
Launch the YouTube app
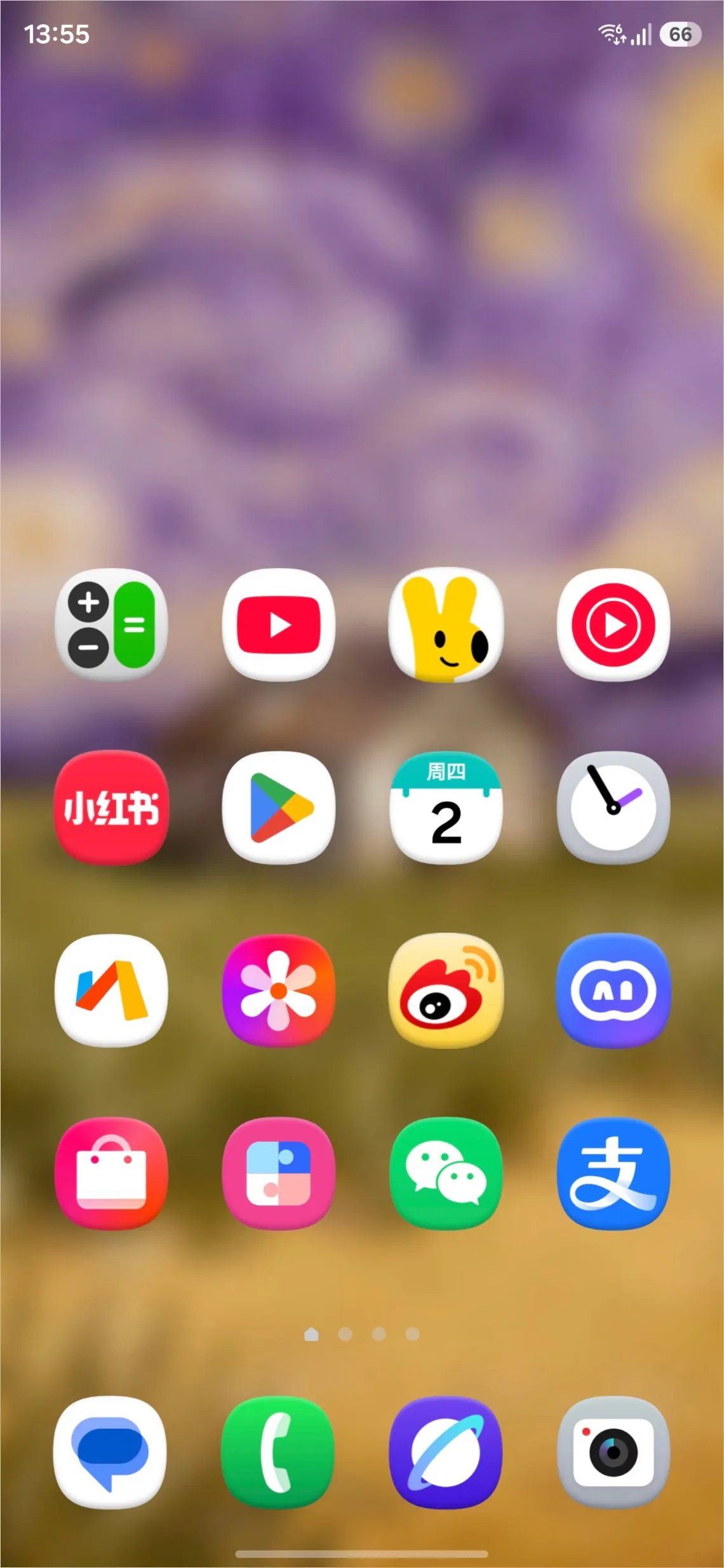pos(278,625)
